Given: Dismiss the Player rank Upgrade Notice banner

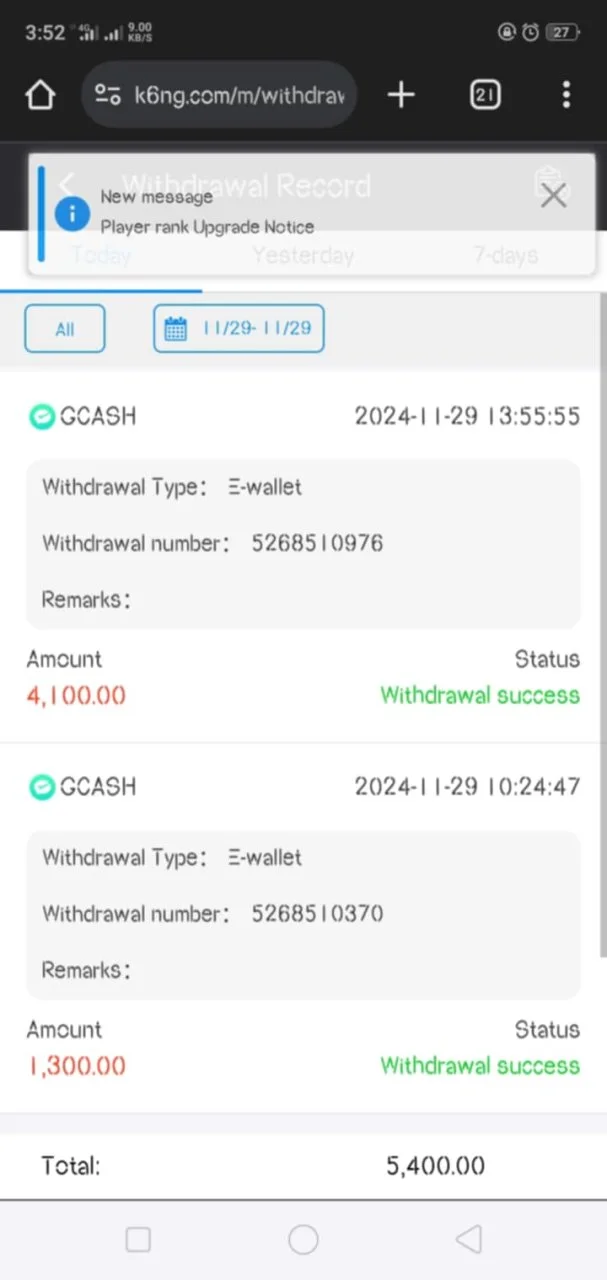Looking at the screenshot, I should point(553,196).
